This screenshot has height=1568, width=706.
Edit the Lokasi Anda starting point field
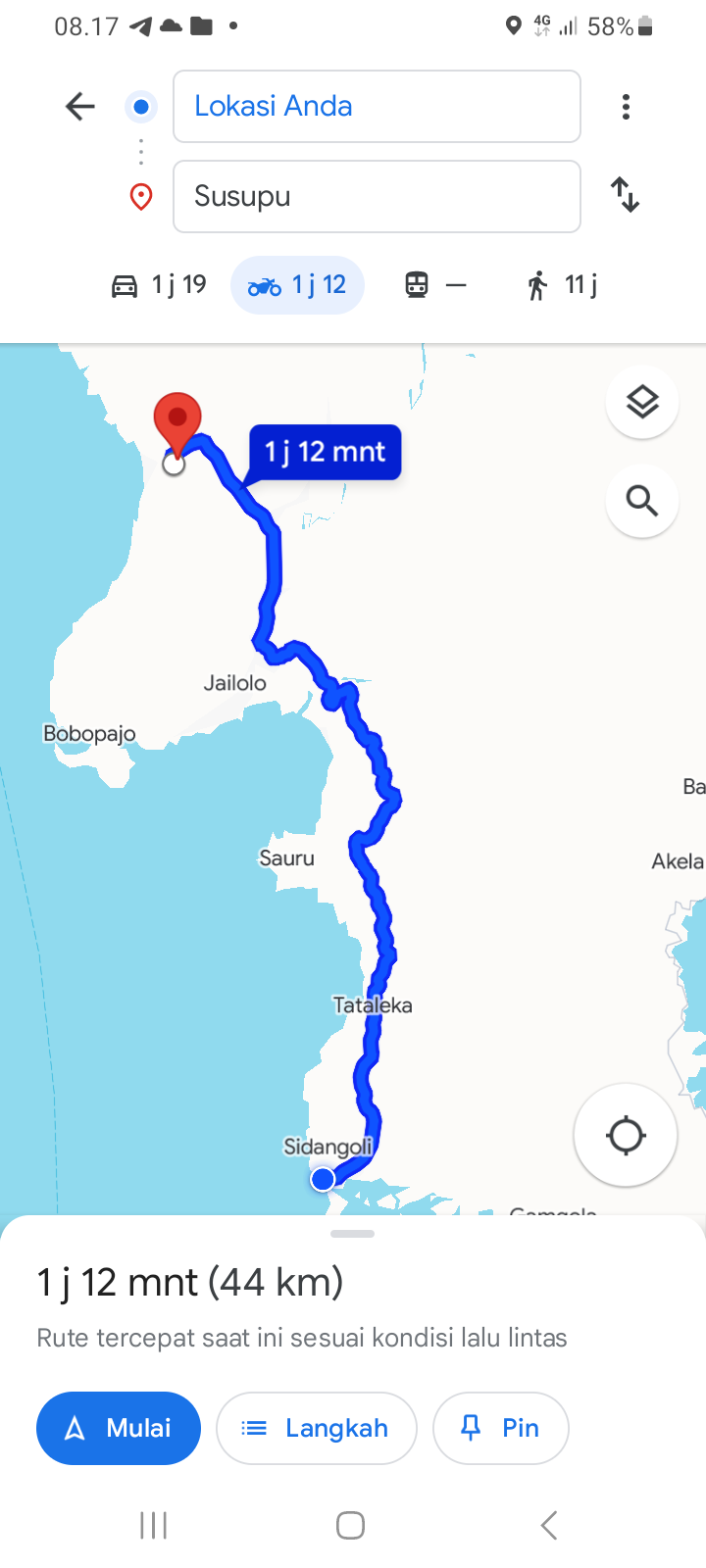(377, 106)
